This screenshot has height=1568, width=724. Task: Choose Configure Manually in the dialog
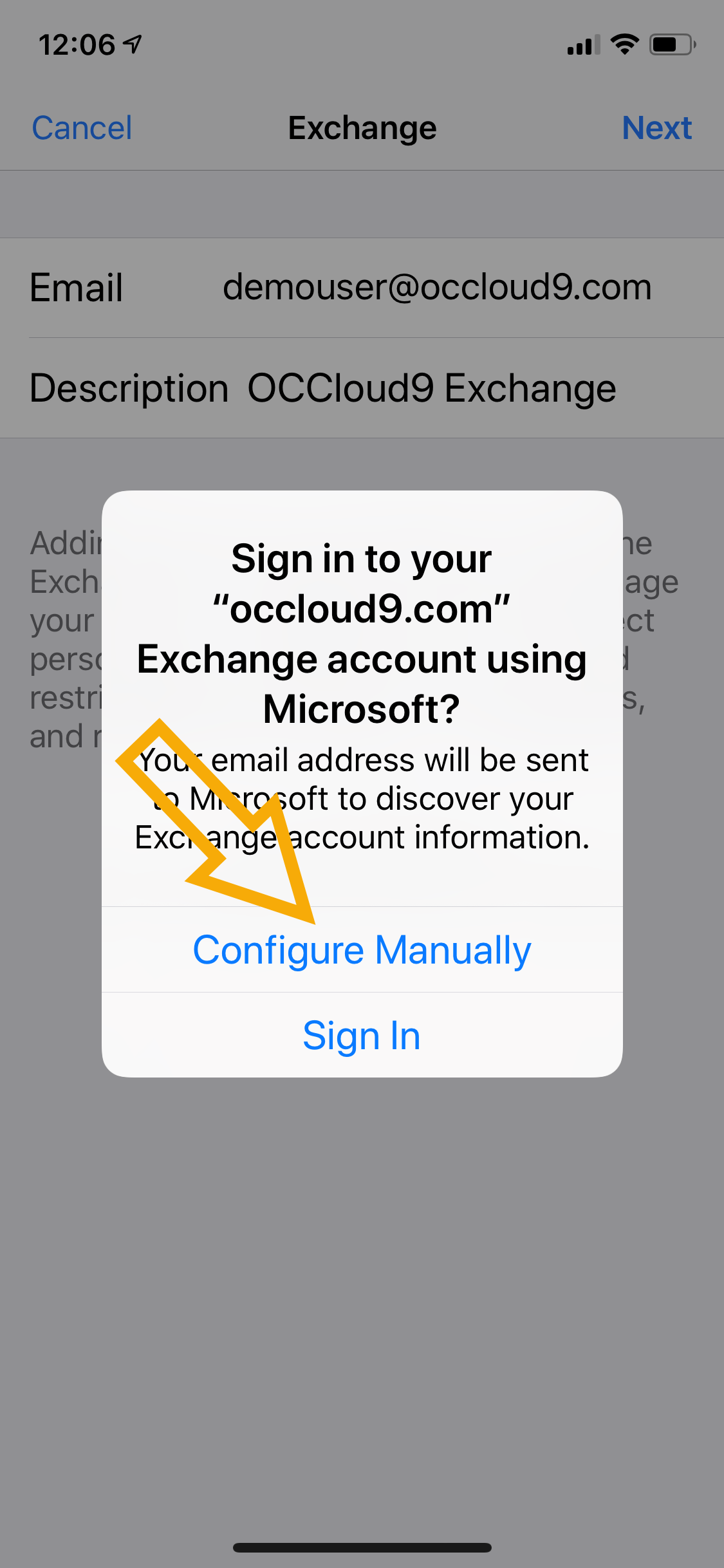[x=362, y=950]
